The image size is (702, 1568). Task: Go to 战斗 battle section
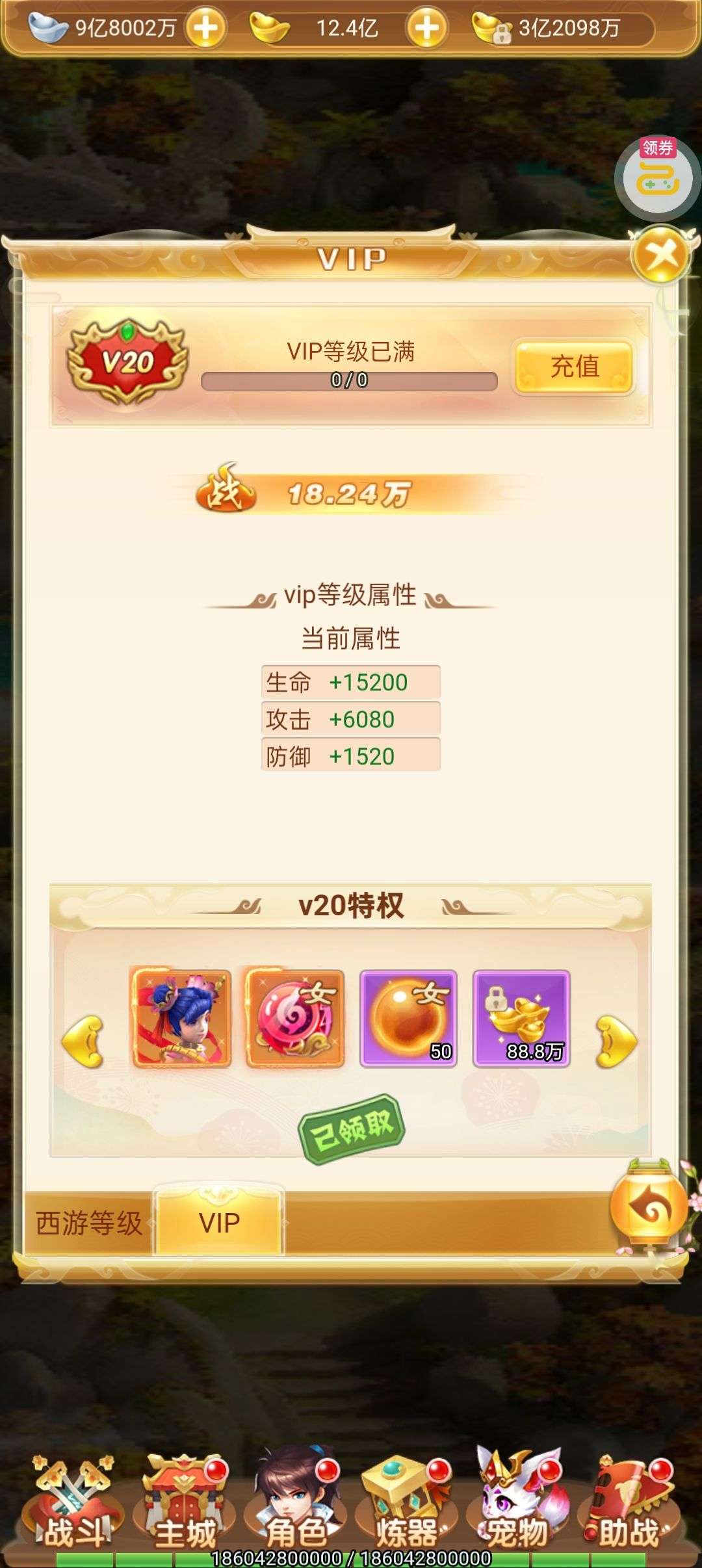(73, 1508)
